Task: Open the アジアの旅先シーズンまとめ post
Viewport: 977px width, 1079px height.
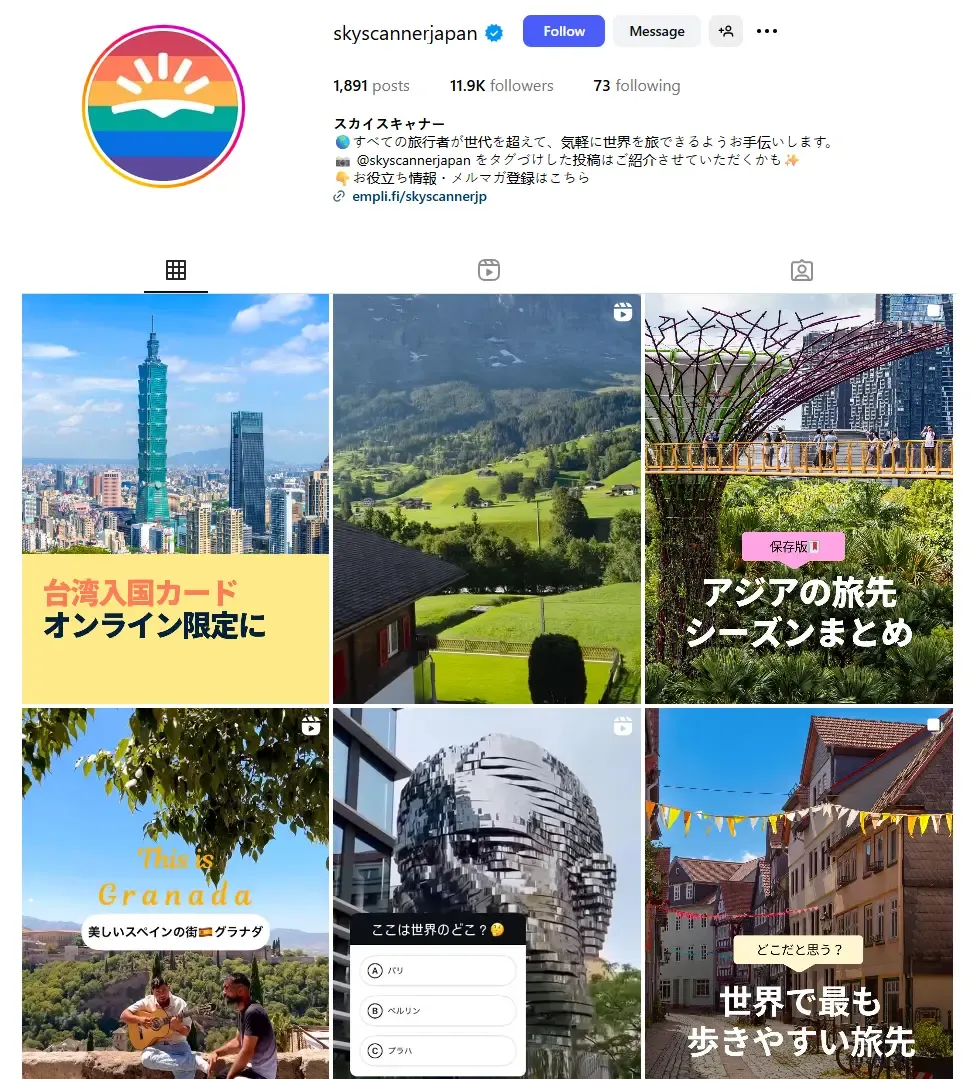Action: point(798,498)
